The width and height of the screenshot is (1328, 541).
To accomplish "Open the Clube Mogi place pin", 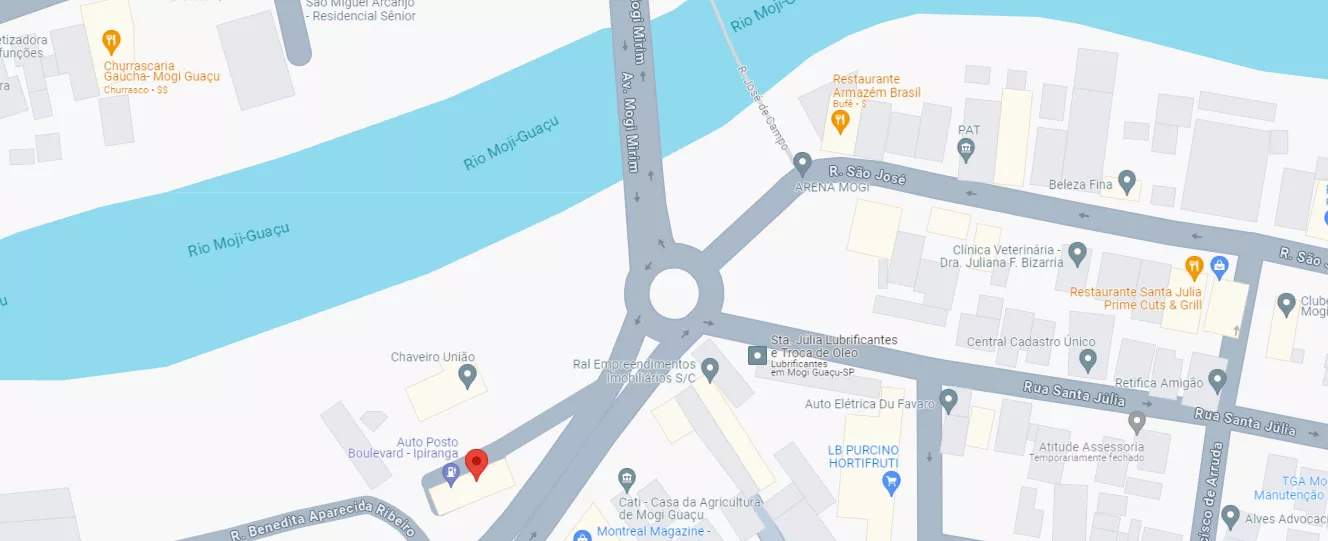I will coord(1287,303).
